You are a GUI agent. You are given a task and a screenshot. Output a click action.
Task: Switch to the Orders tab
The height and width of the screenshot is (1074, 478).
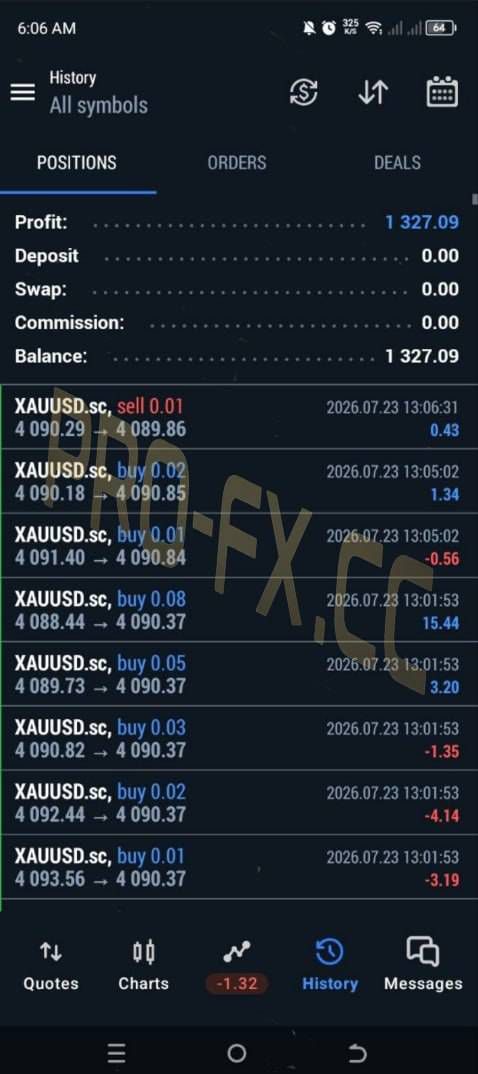pos(237,163)
